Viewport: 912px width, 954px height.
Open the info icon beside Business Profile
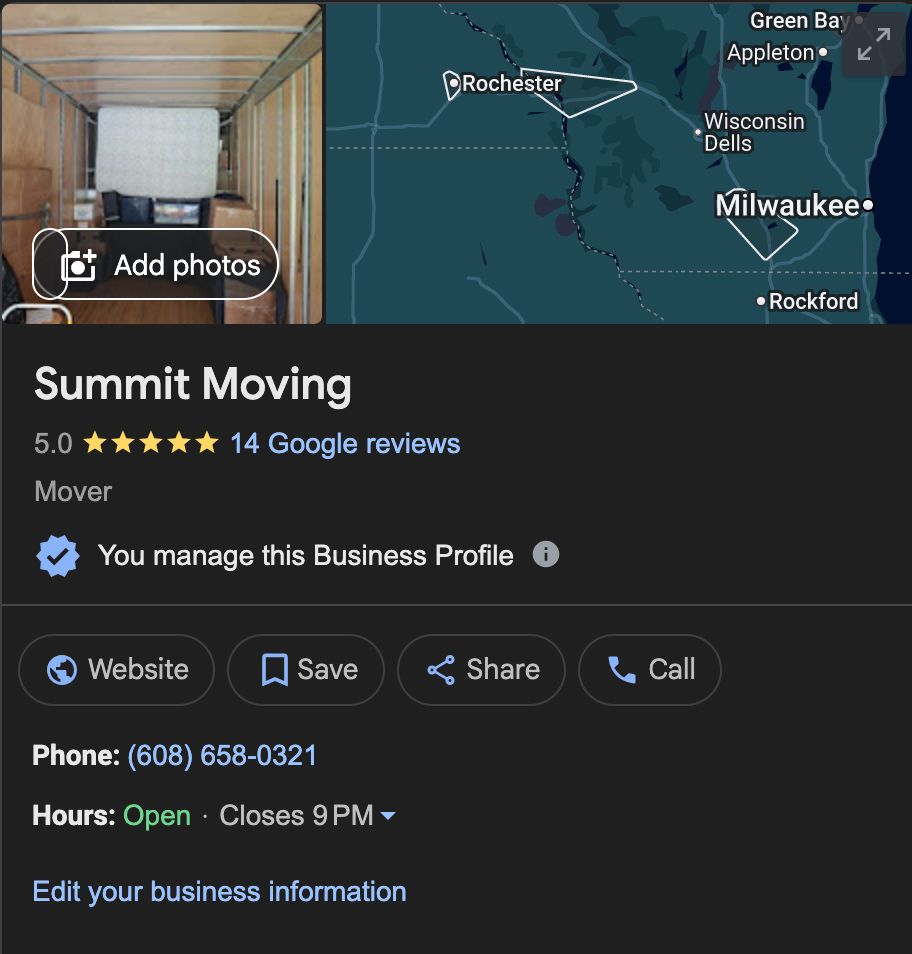point(545,554)
